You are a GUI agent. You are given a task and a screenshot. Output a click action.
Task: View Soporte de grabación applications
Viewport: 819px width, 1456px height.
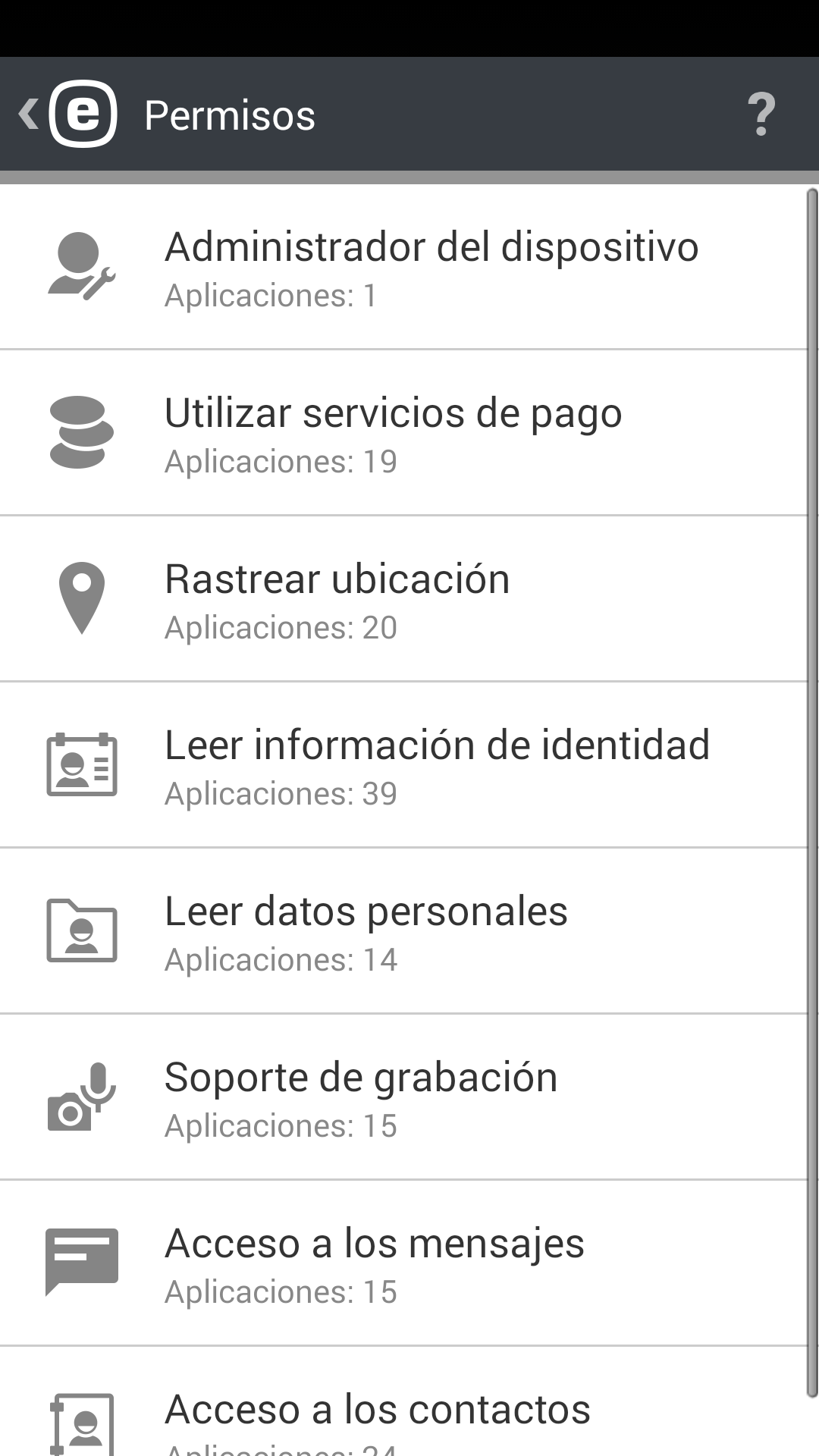click(409, 1094)
